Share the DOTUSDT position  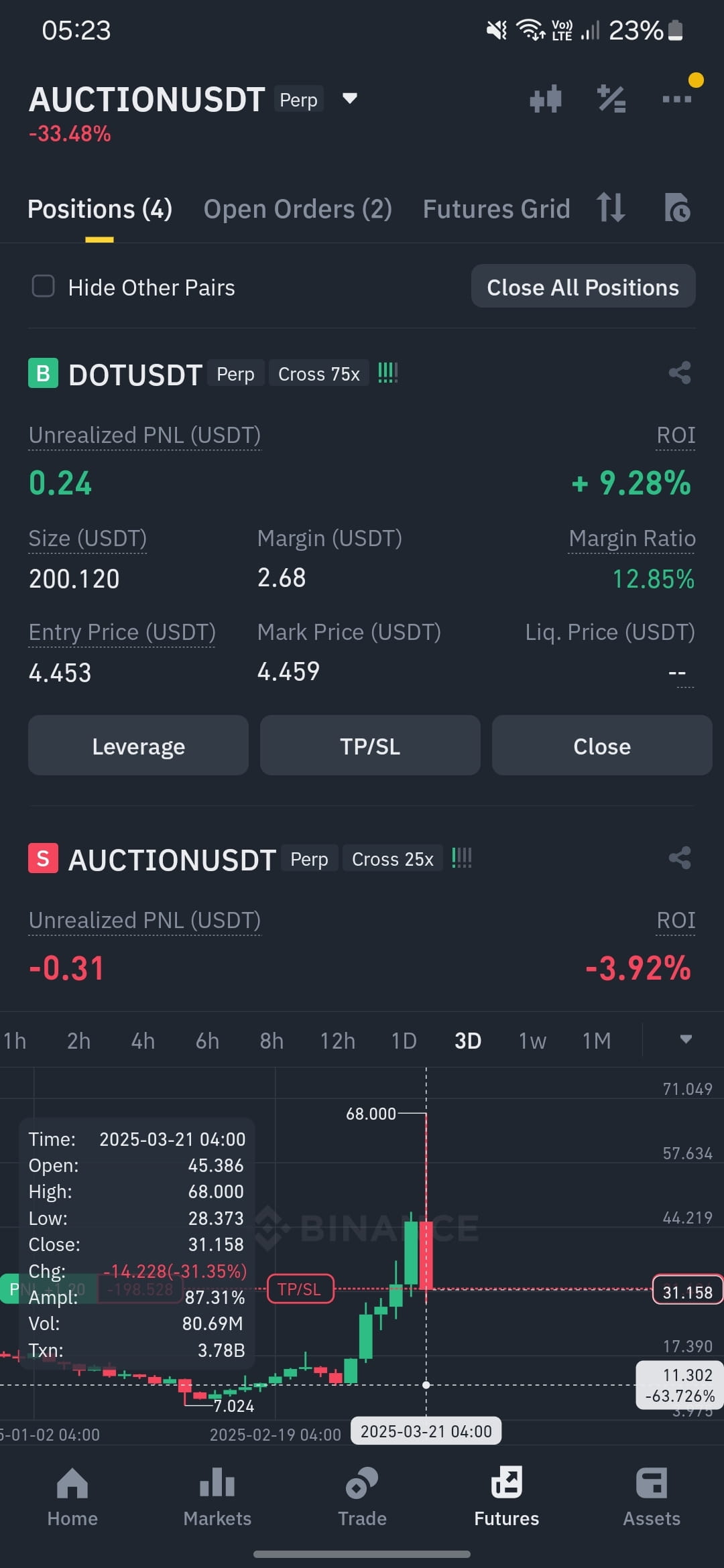680,373
